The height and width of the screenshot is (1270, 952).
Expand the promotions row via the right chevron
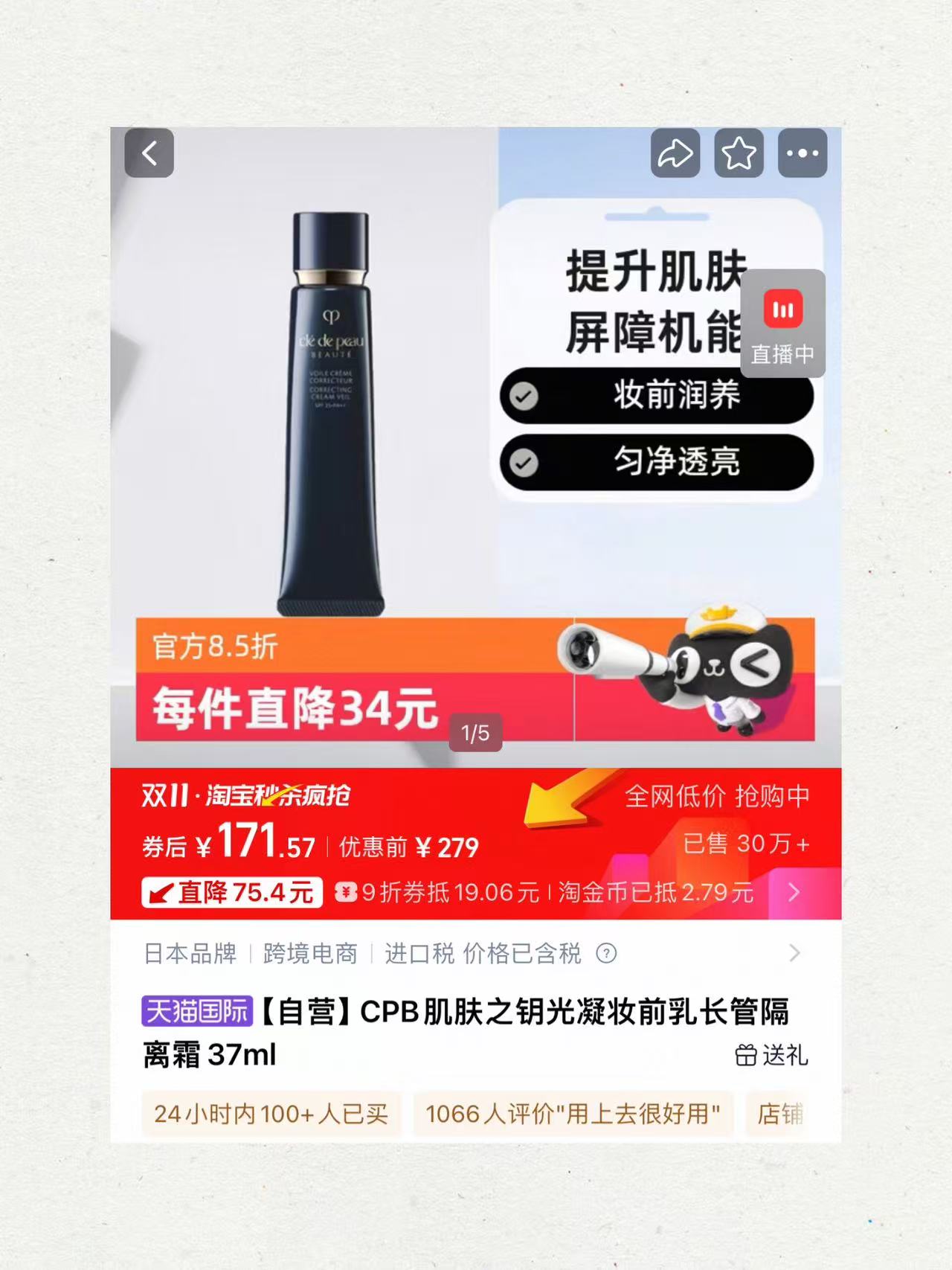793,893
